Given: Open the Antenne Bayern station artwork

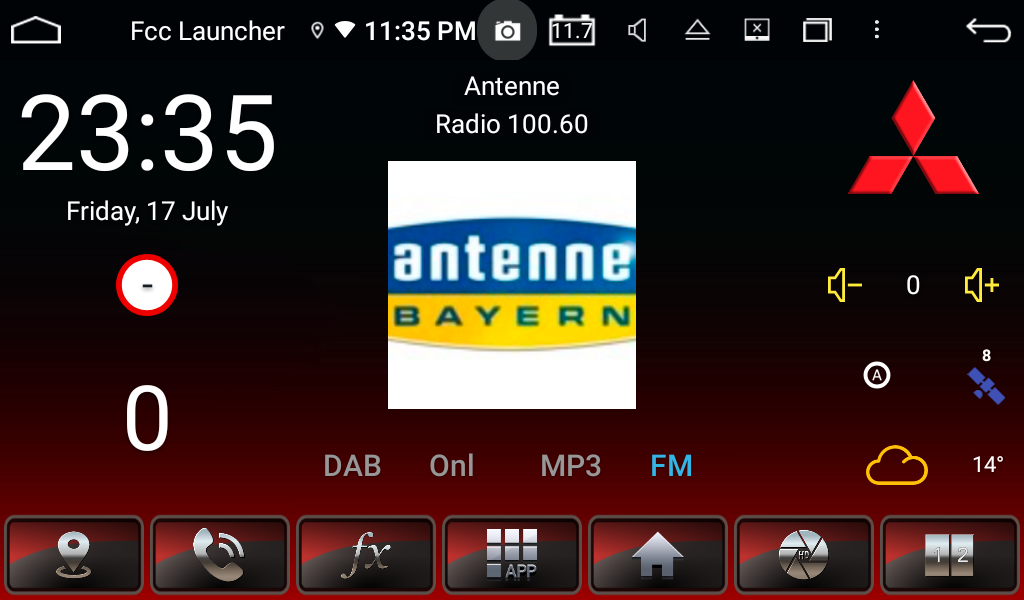Looking at the screenshot, I should click(x=512, y=285).
